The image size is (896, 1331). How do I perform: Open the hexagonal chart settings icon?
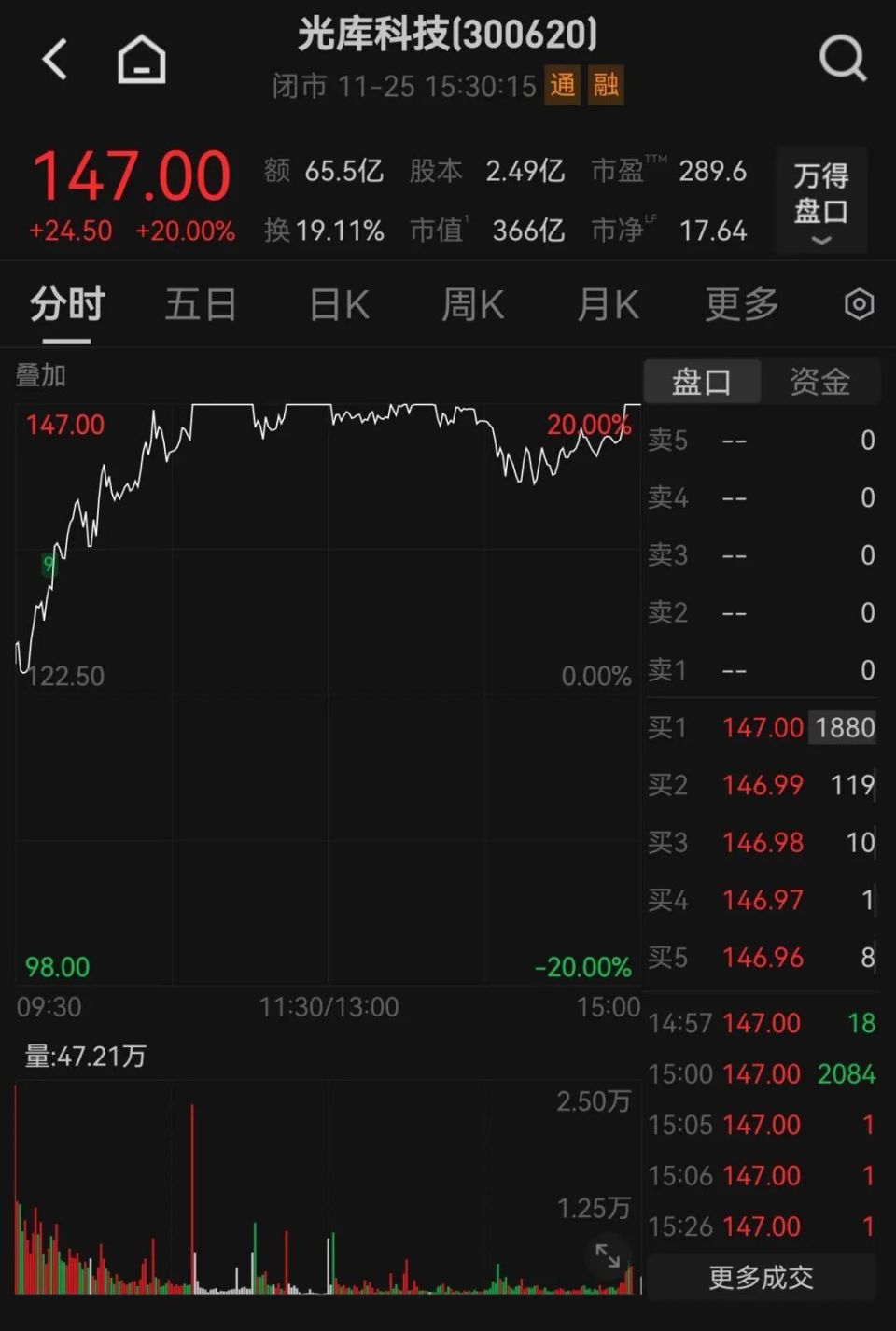[857, 304]
